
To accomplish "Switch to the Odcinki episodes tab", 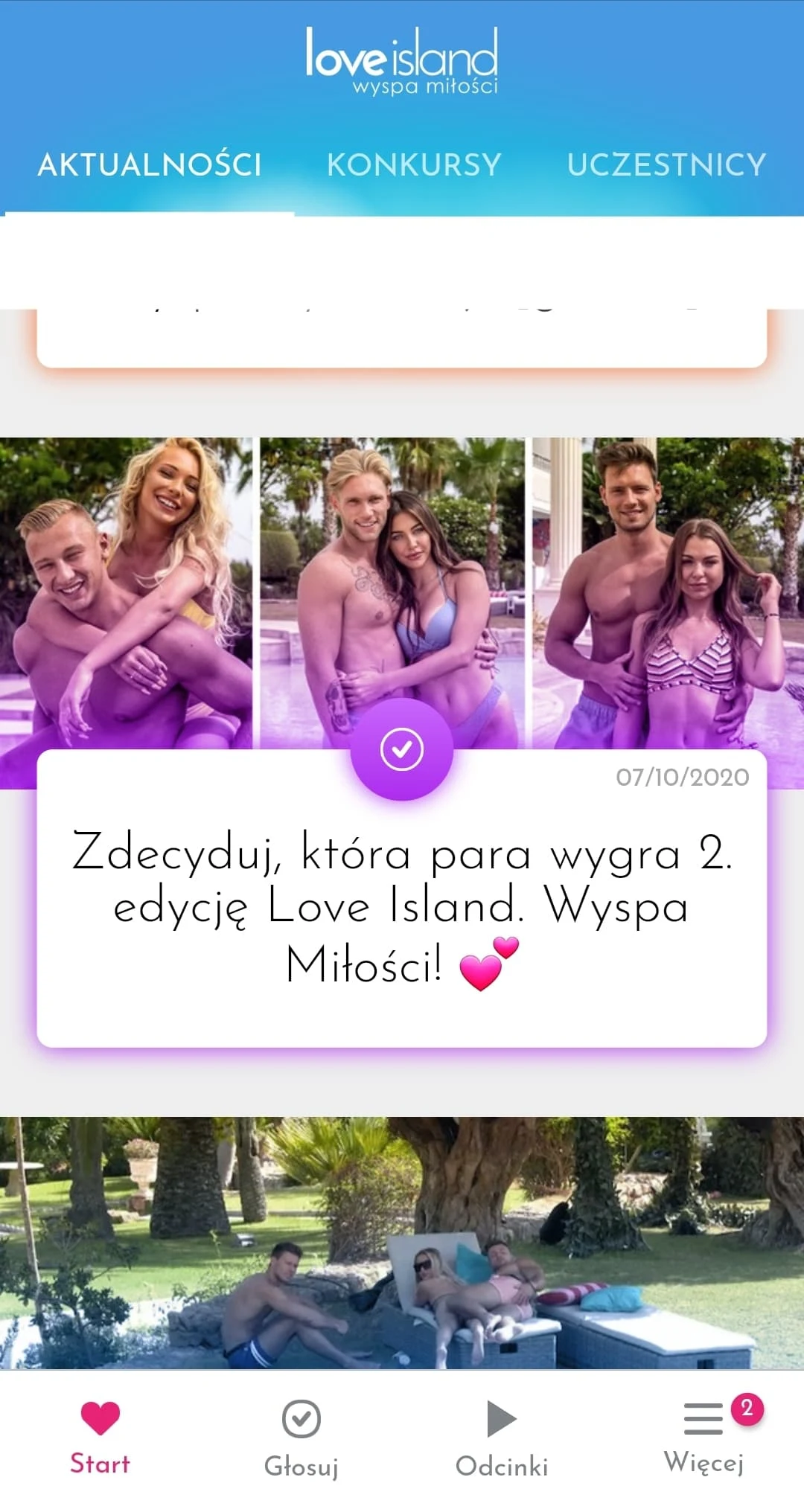I will click(x=502, y=1438).
